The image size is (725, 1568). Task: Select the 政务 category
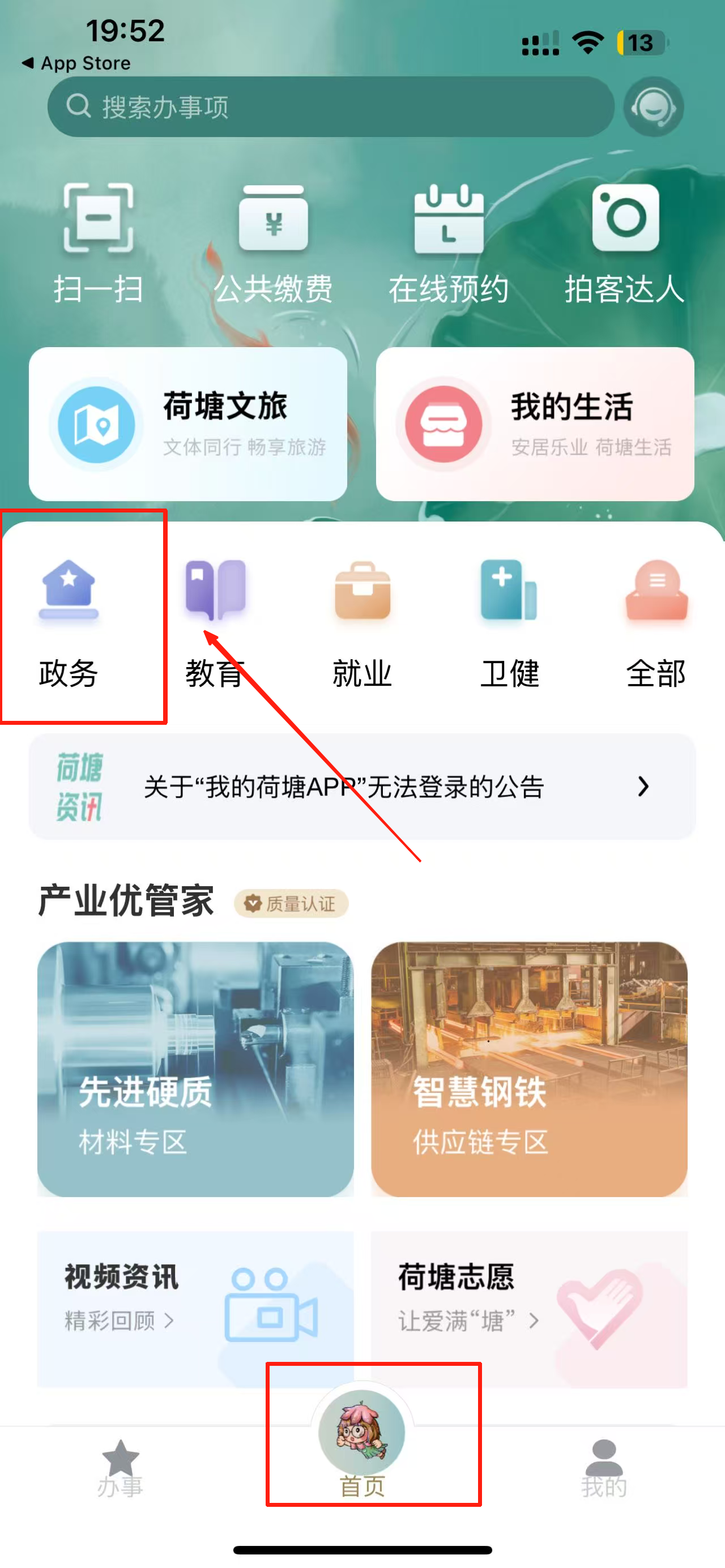(69, 621)
